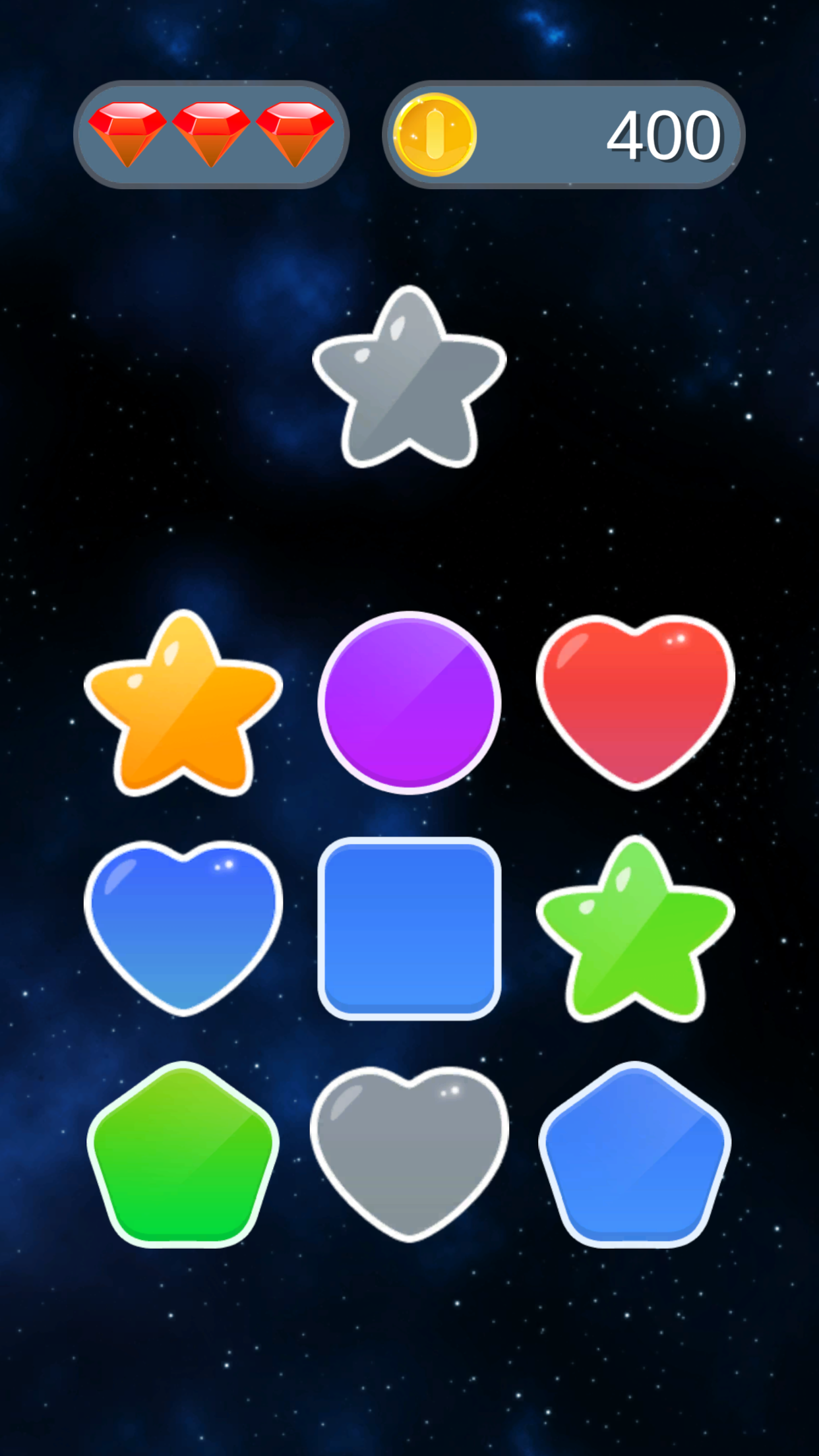Viewport: 819px width, 1456px height.
Task: Select the blue square shape
Action: click(x=409, y=928)
